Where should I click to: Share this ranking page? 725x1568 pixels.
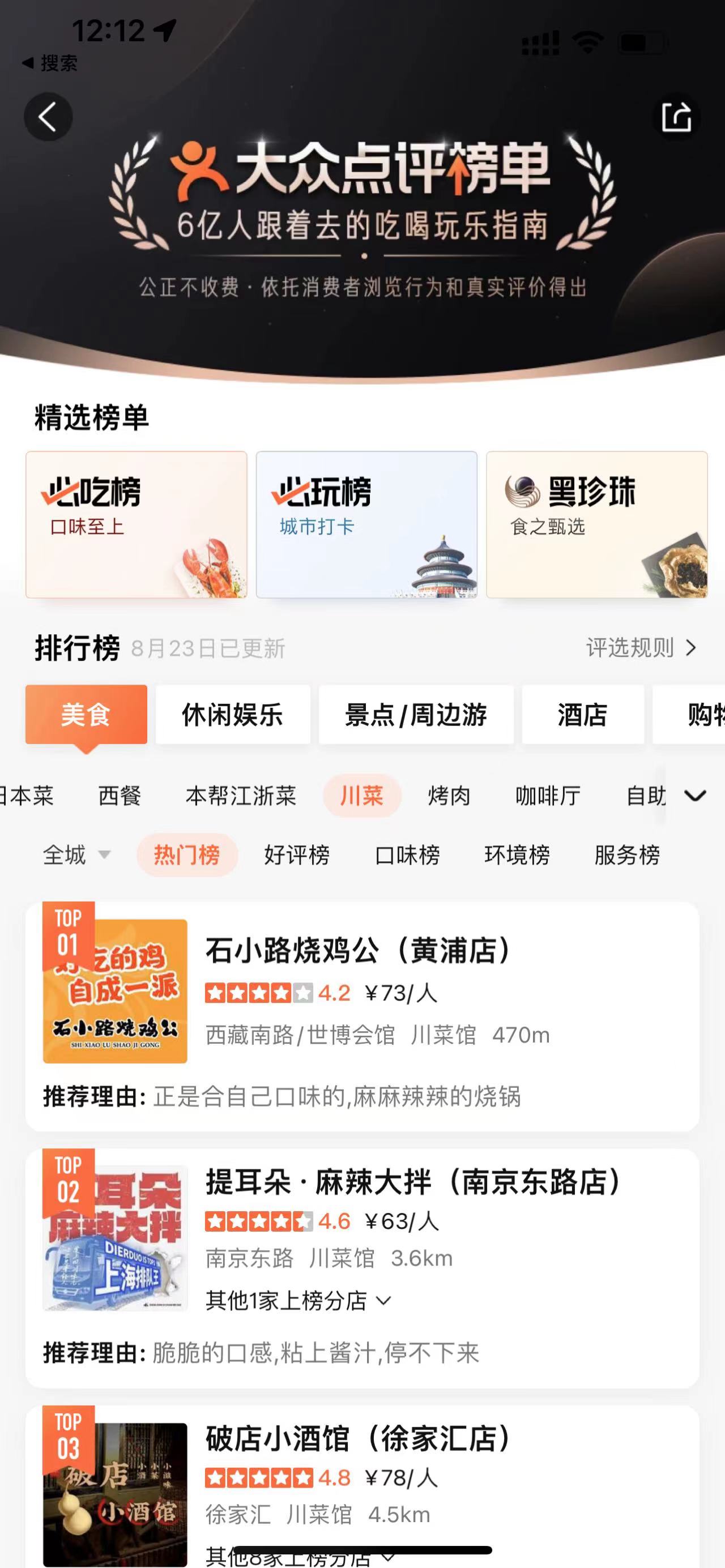(676, 117)
